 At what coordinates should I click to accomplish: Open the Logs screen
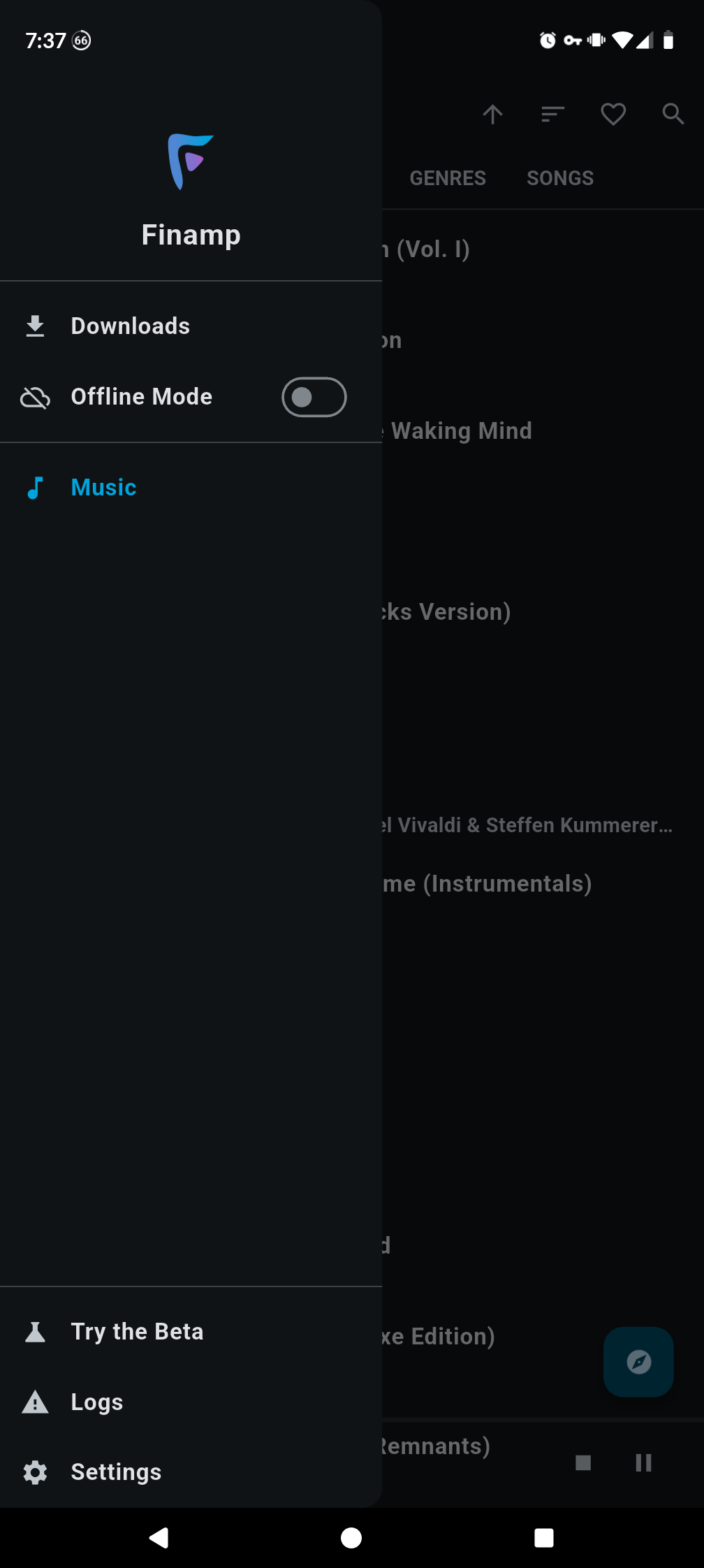pos(97,1402)
